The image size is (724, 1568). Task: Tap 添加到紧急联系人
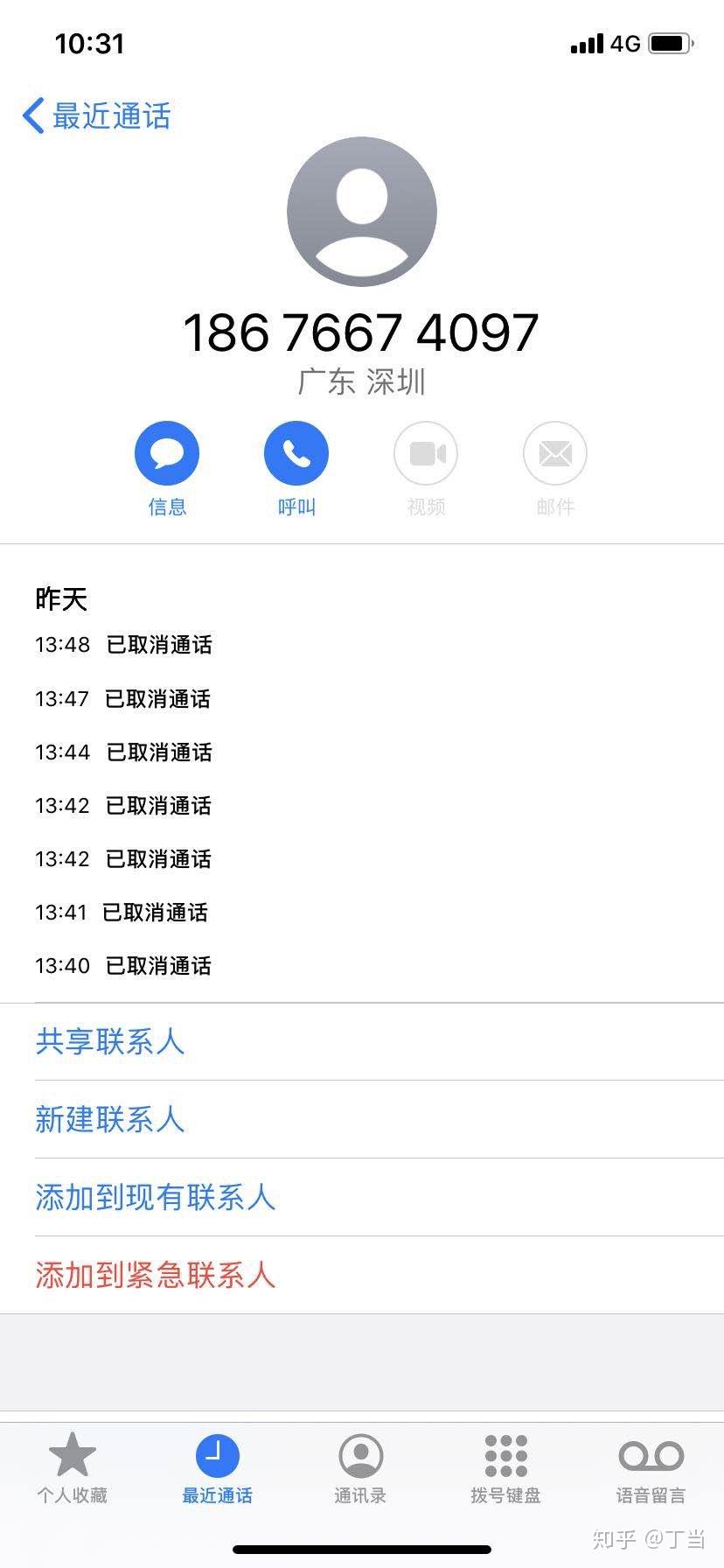click(x=156, y=1275)
